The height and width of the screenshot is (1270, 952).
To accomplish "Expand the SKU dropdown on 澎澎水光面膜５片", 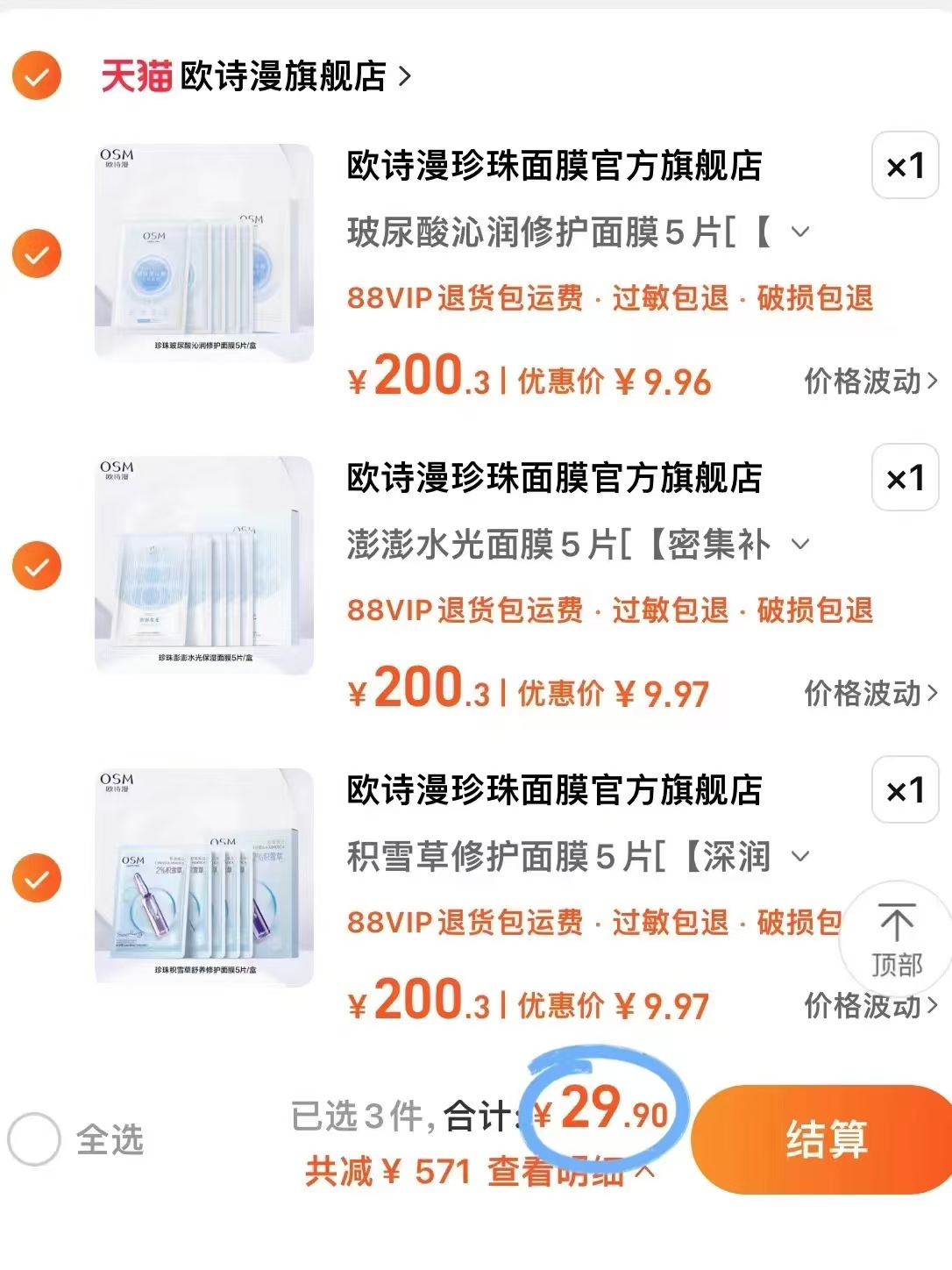I will click(799, 545).
